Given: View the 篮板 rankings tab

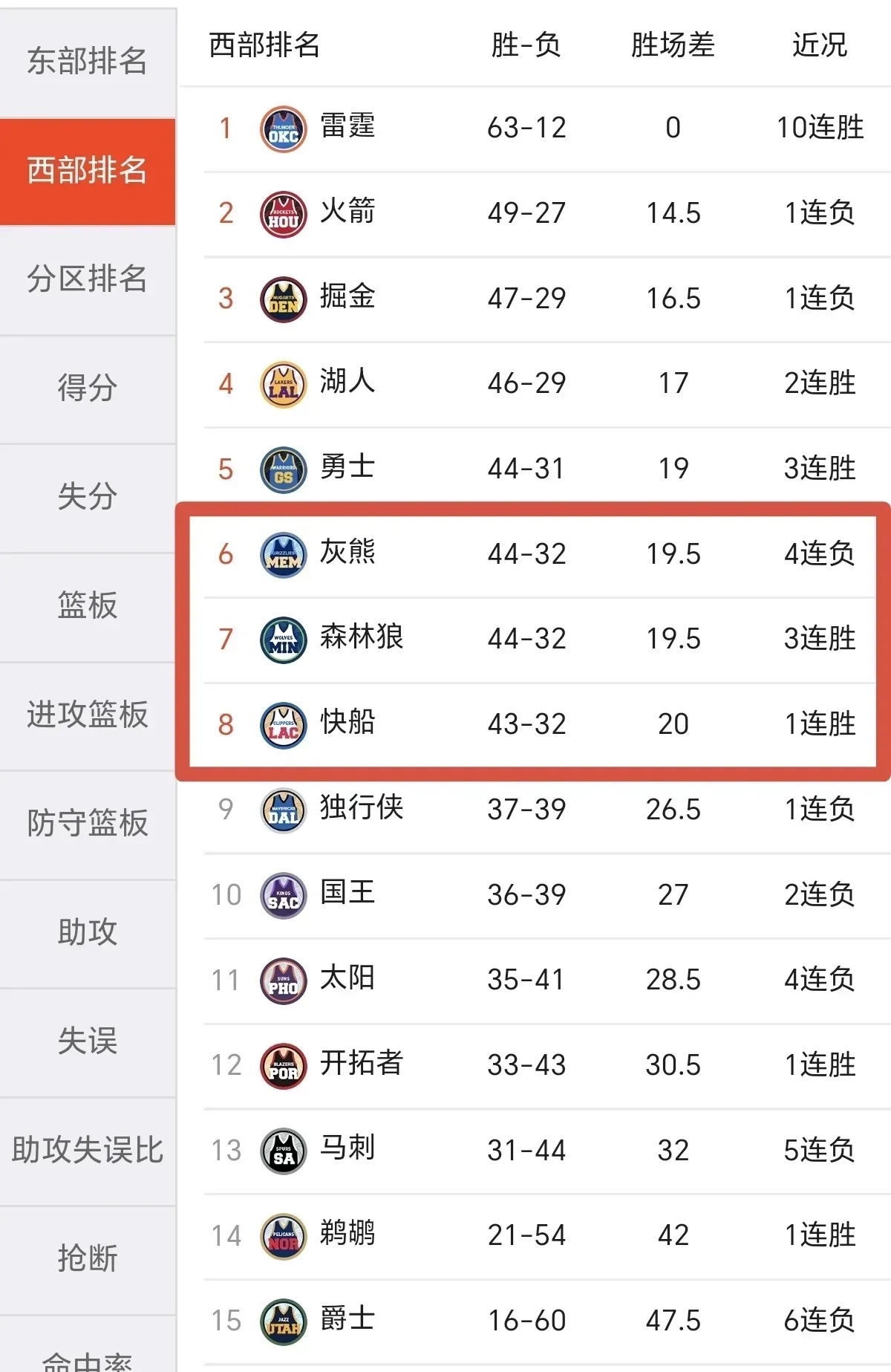Looking at the screenshot, I should click(88, 605).
